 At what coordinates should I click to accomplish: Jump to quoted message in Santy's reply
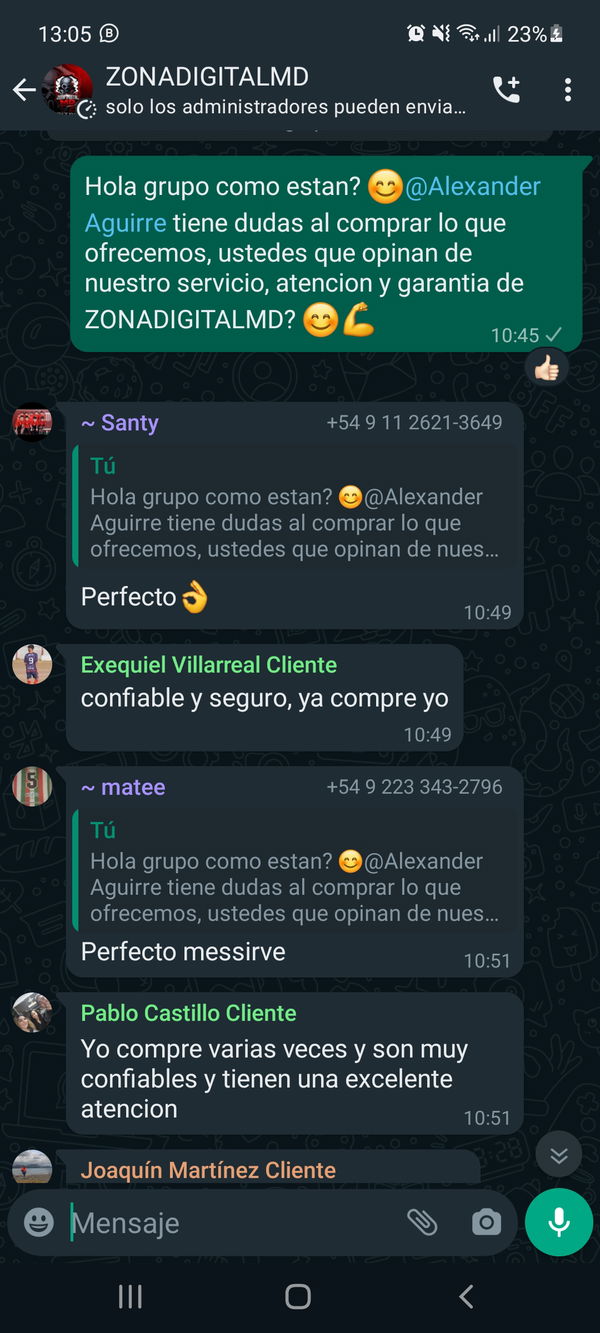click(295, 510)
